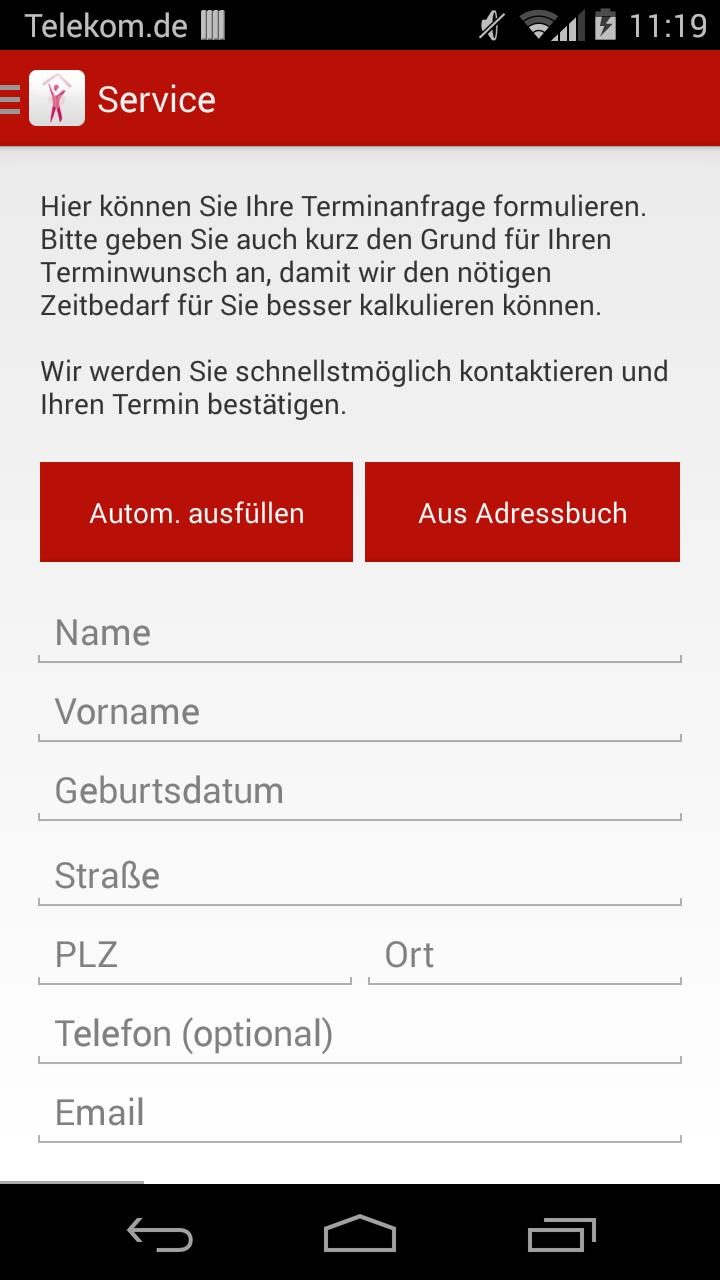720x1280 pixels.
Task: Tap the muted sound status icon
Action: pyautogui.click(x=492, y=23)
